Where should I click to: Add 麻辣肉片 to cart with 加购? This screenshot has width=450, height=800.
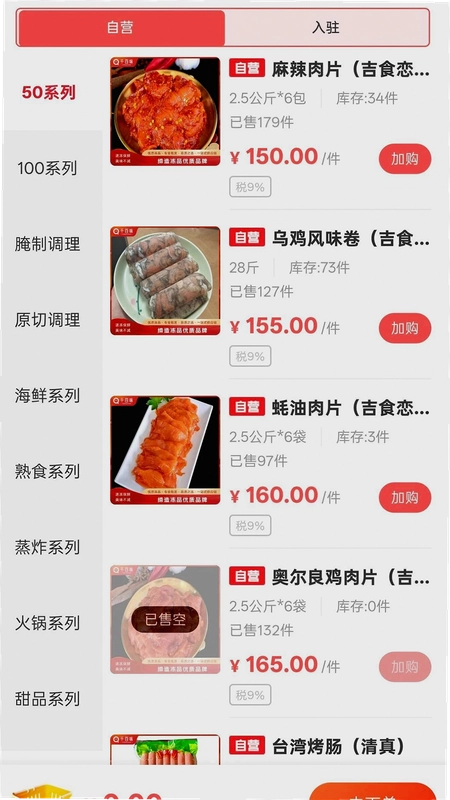pos(405,159)
